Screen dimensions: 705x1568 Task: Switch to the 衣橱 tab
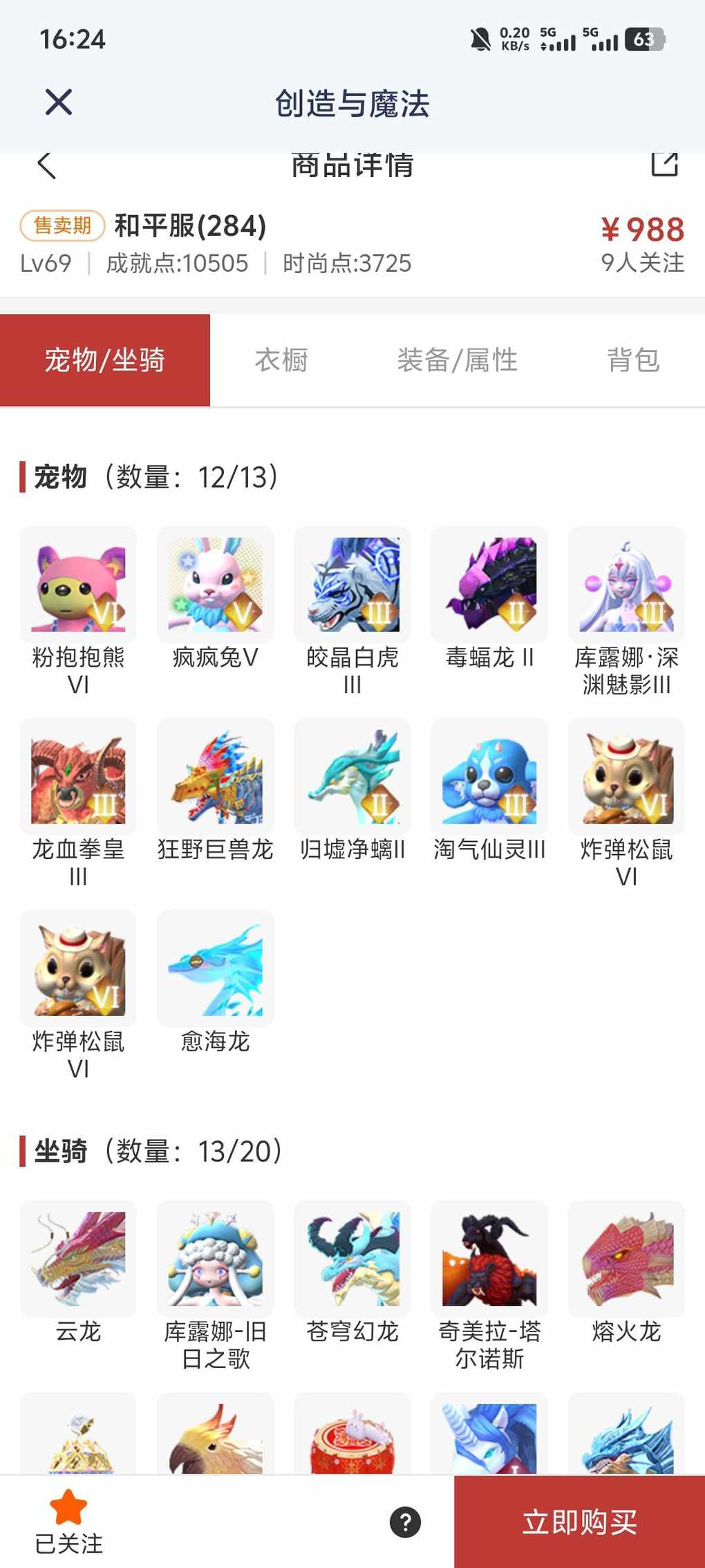[x=281, y=360]
